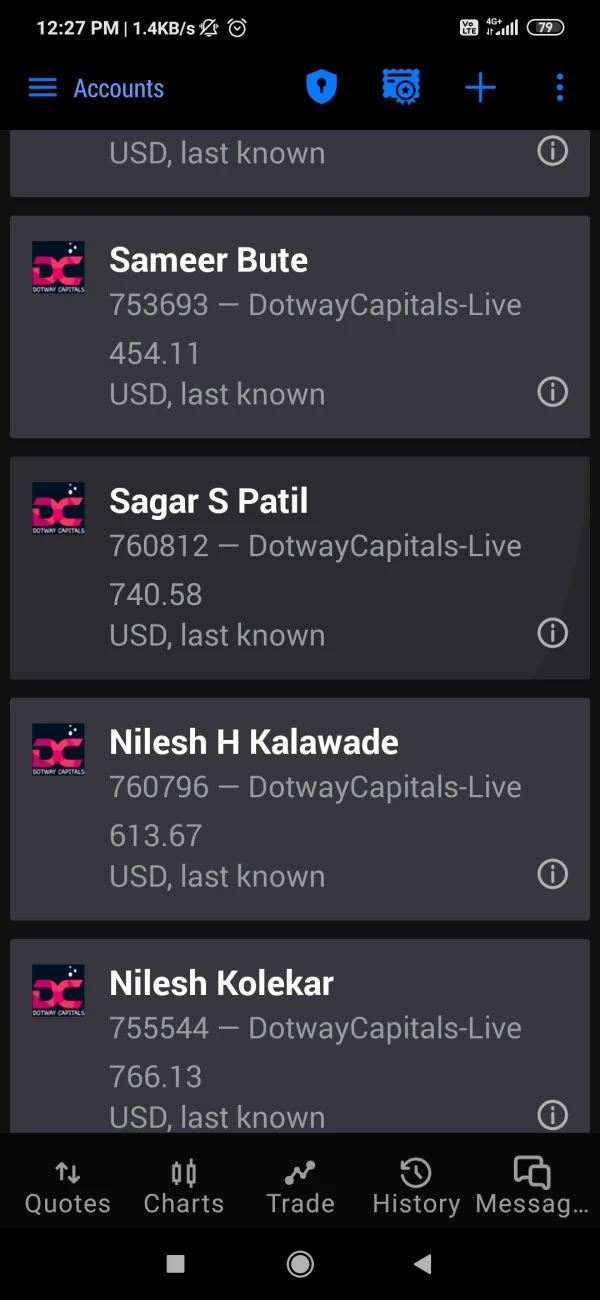Open the shield security icon
The width and height of the screenshot is (600, 1300).
coord(321,88)
